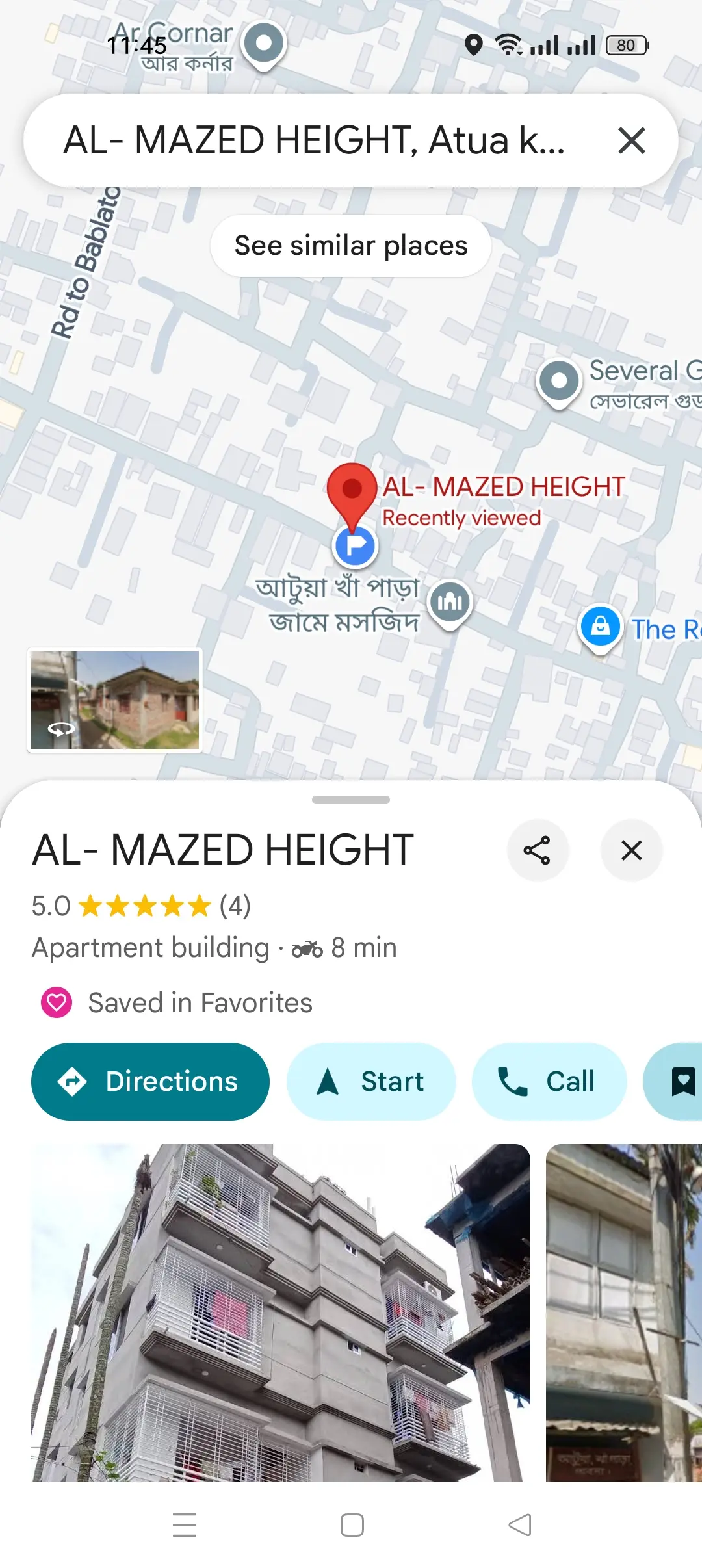Share AL- MAZED HEIGHT place
The width and height of the screenshot is (702, 1568).
point(538,850)
